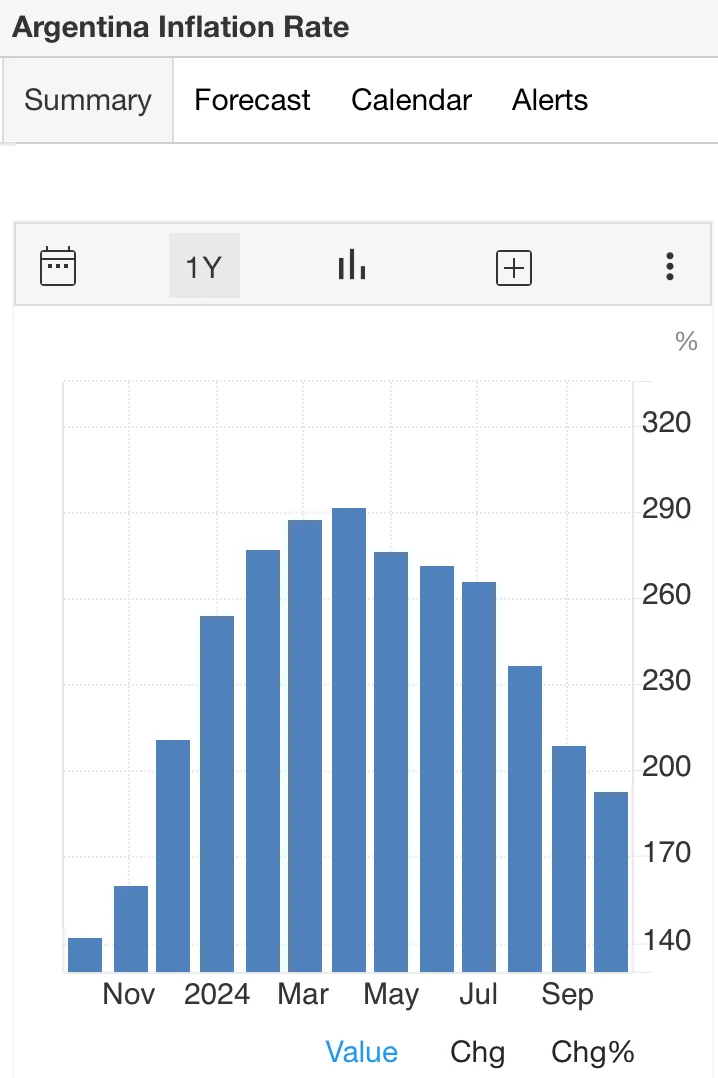Open the Calendar tab
Image resolution: width=718 pixels, height=1078 pixels.
click(x=411, y=100)
